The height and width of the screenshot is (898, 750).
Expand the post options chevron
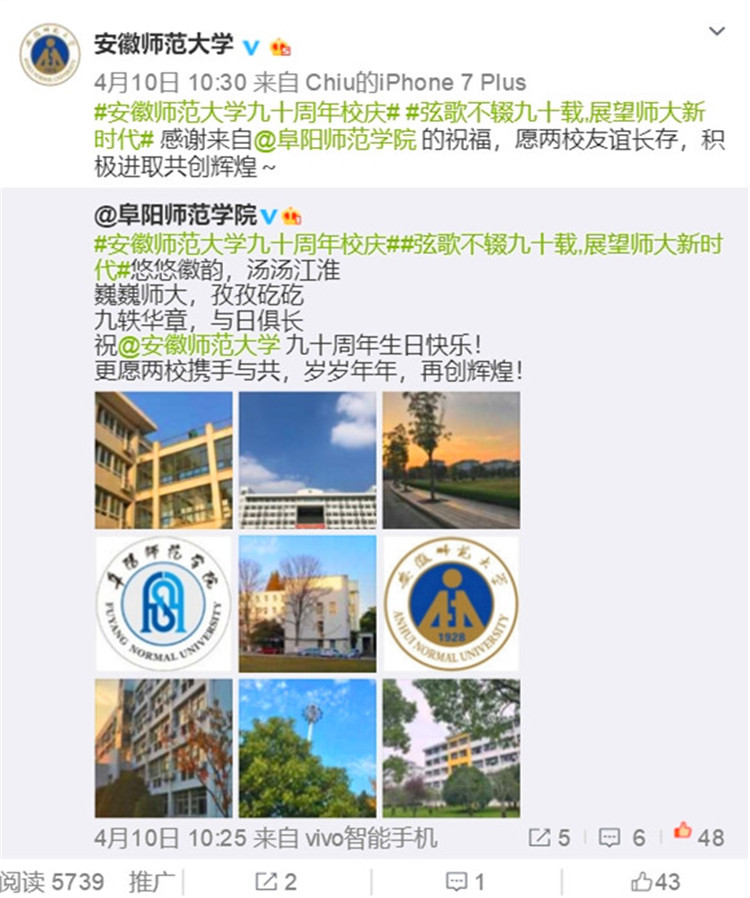coord(716,32)
